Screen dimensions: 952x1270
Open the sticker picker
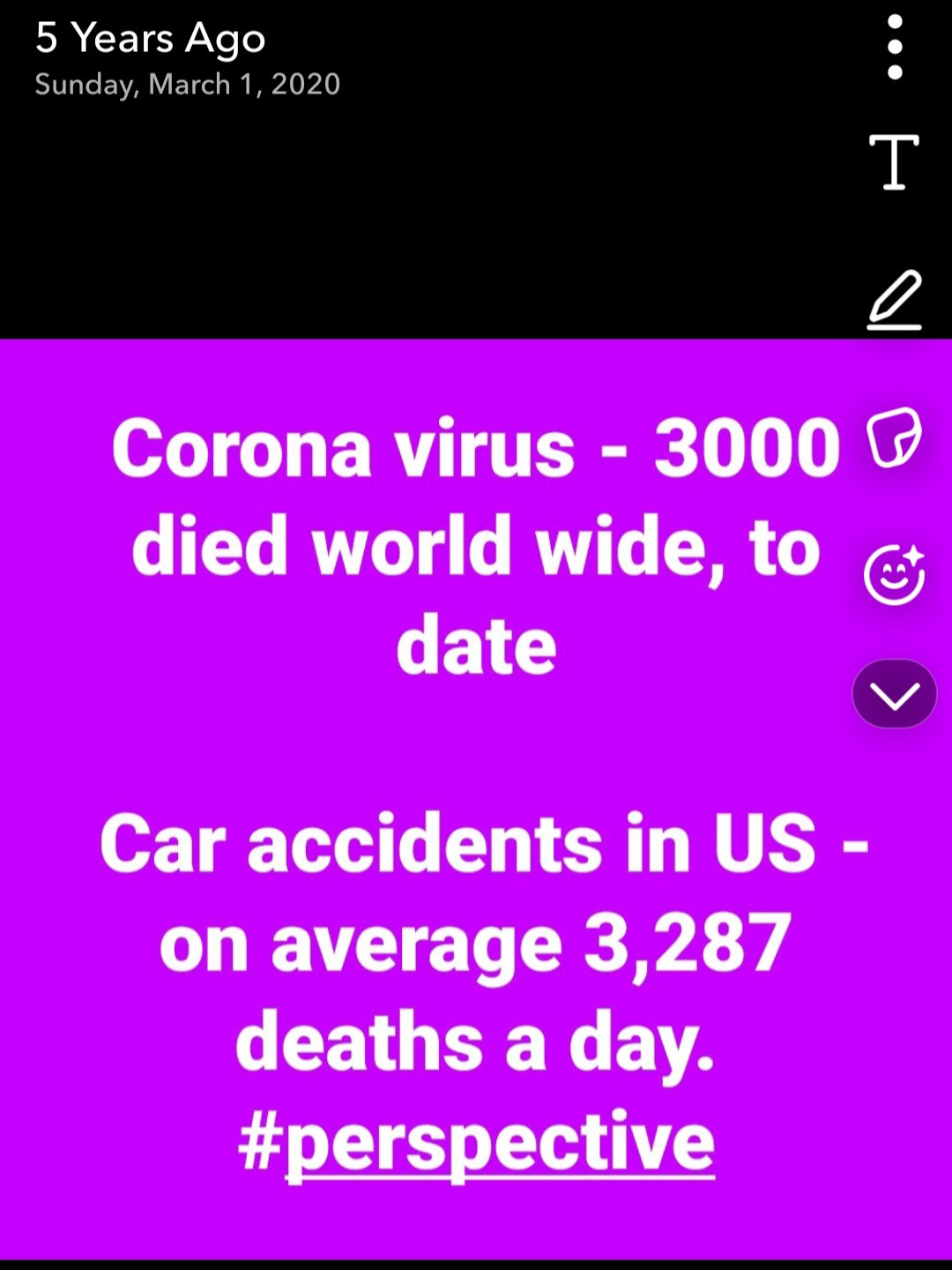(894, 437)
